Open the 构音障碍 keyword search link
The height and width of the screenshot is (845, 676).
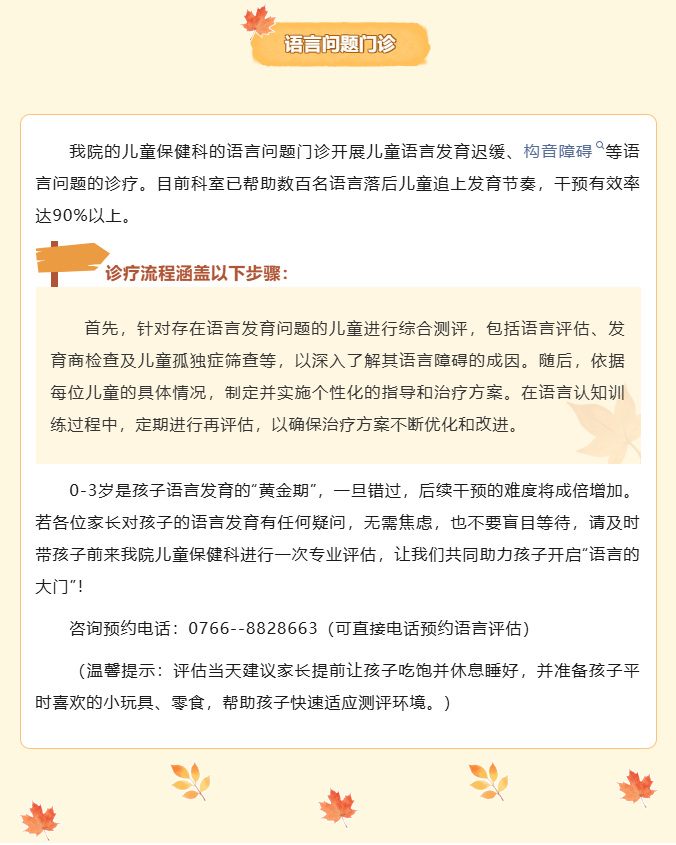559,152
